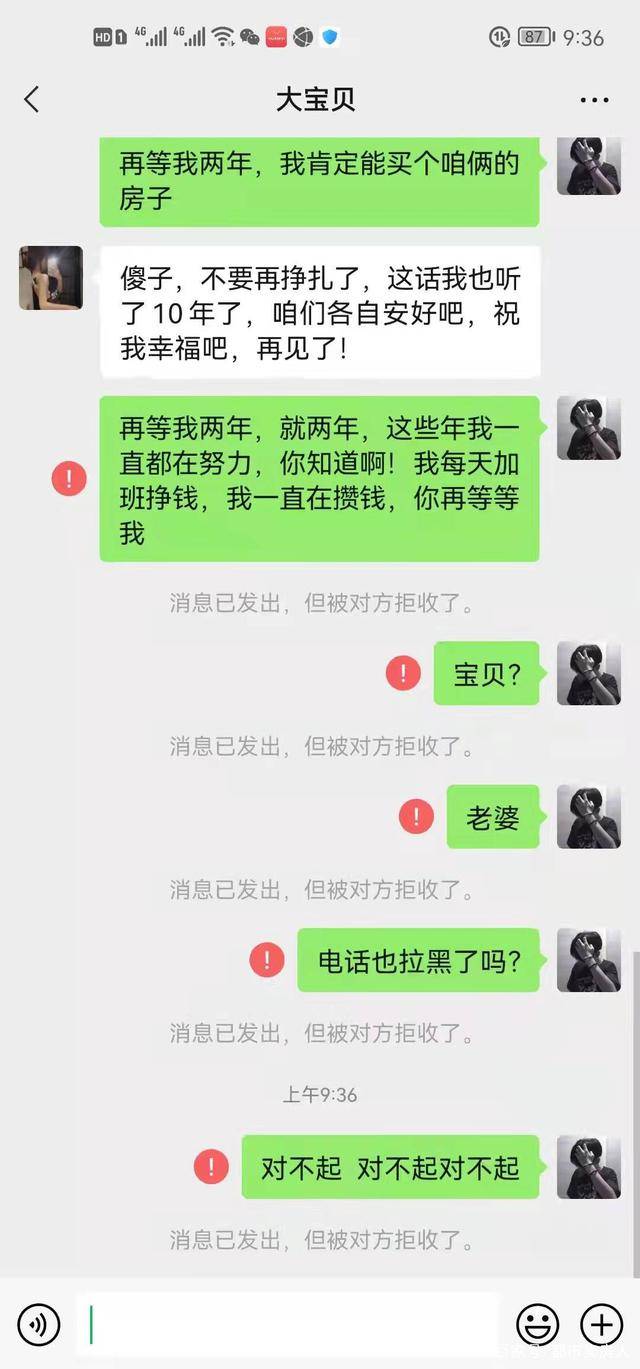
Task: Resend the failed 老婆 message
Action: pyautogui.click(x=416, y=817)
